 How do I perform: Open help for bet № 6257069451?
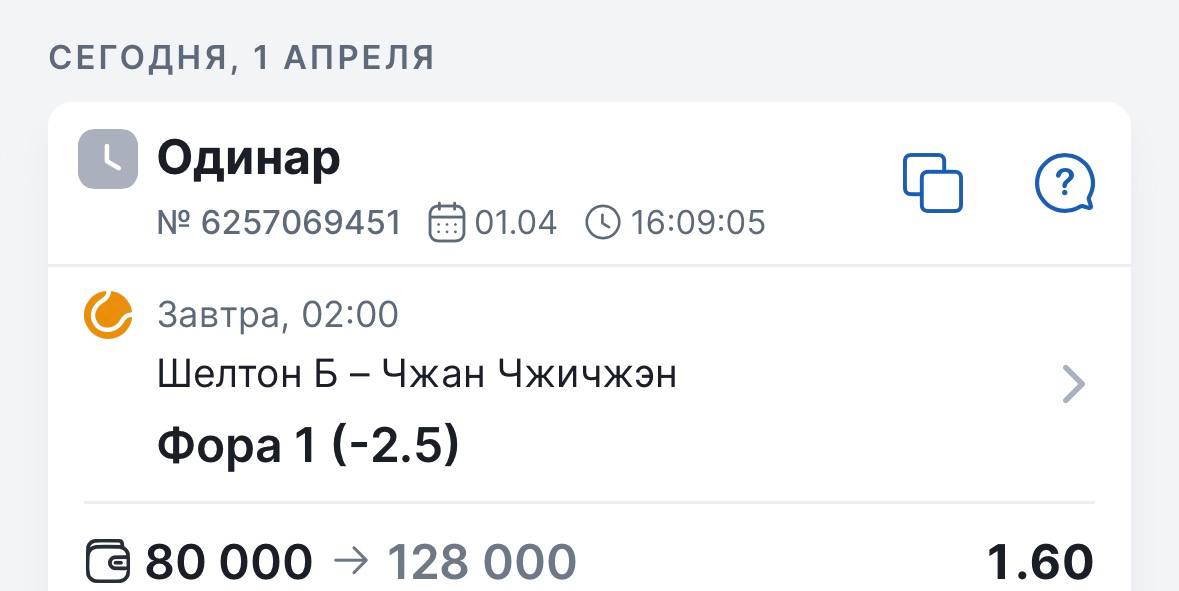coord(1063,184)
